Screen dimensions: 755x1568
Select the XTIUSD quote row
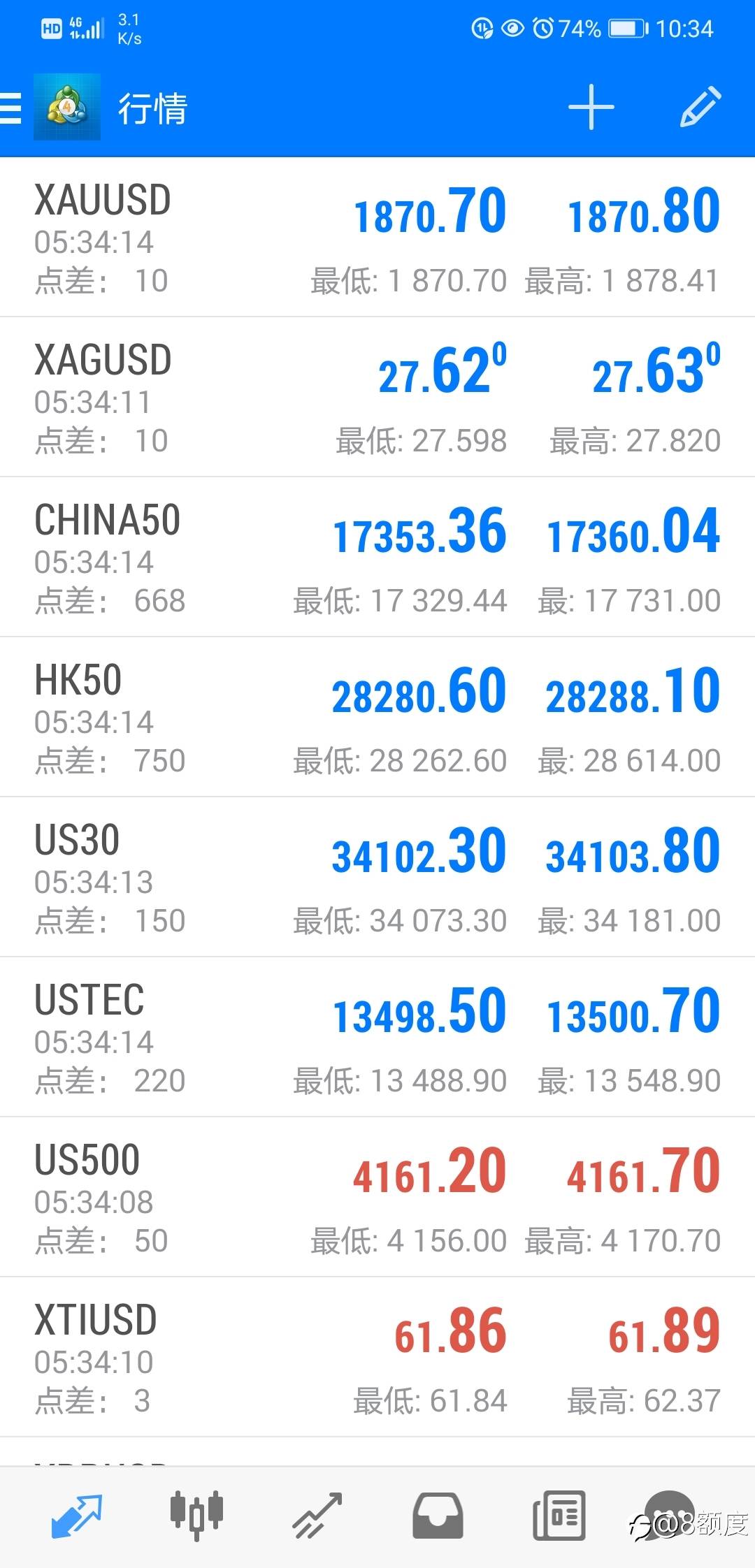(x=377, y=1358)
